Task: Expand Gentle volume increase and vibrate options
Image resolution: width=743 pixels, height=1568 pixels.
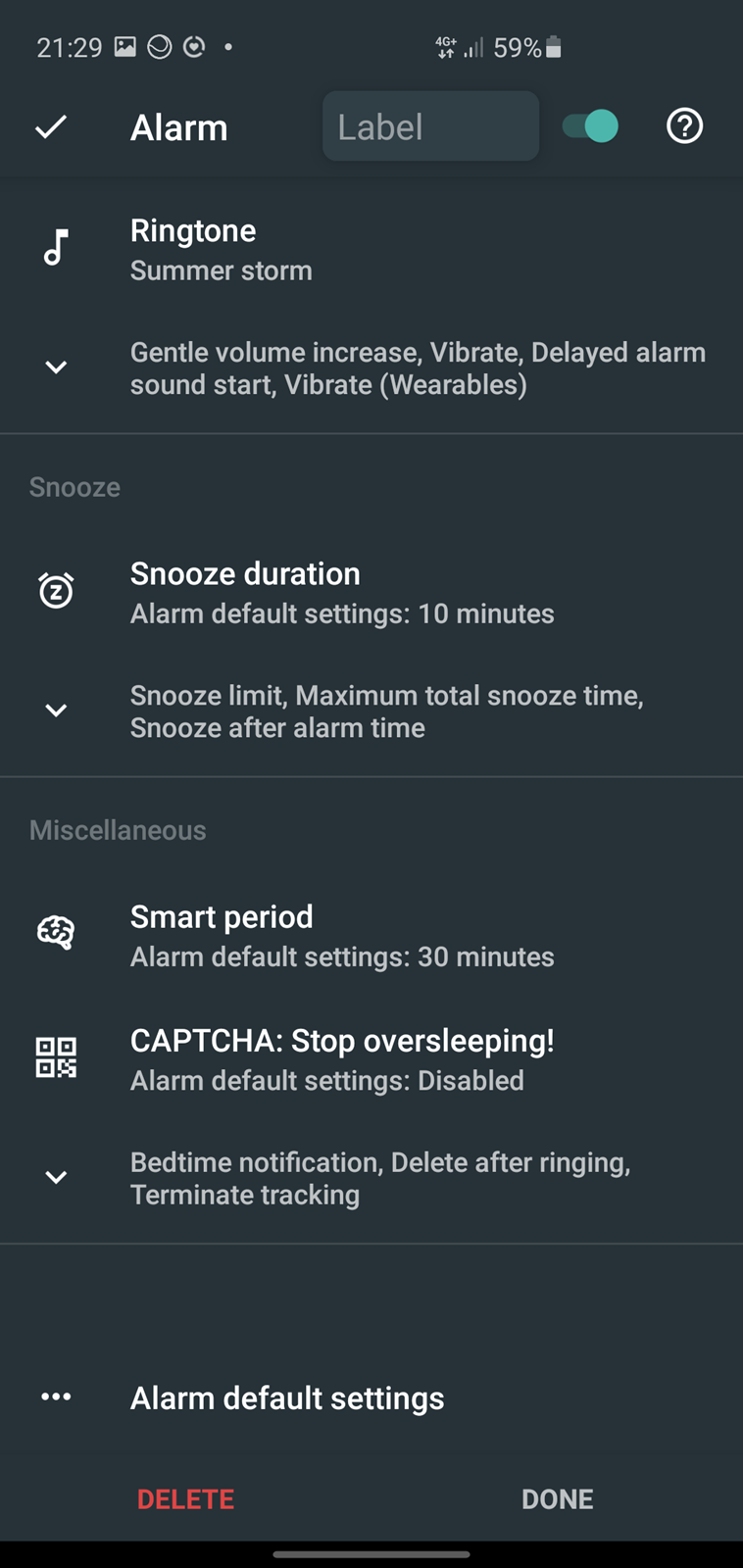Action: tap(371, 368)
